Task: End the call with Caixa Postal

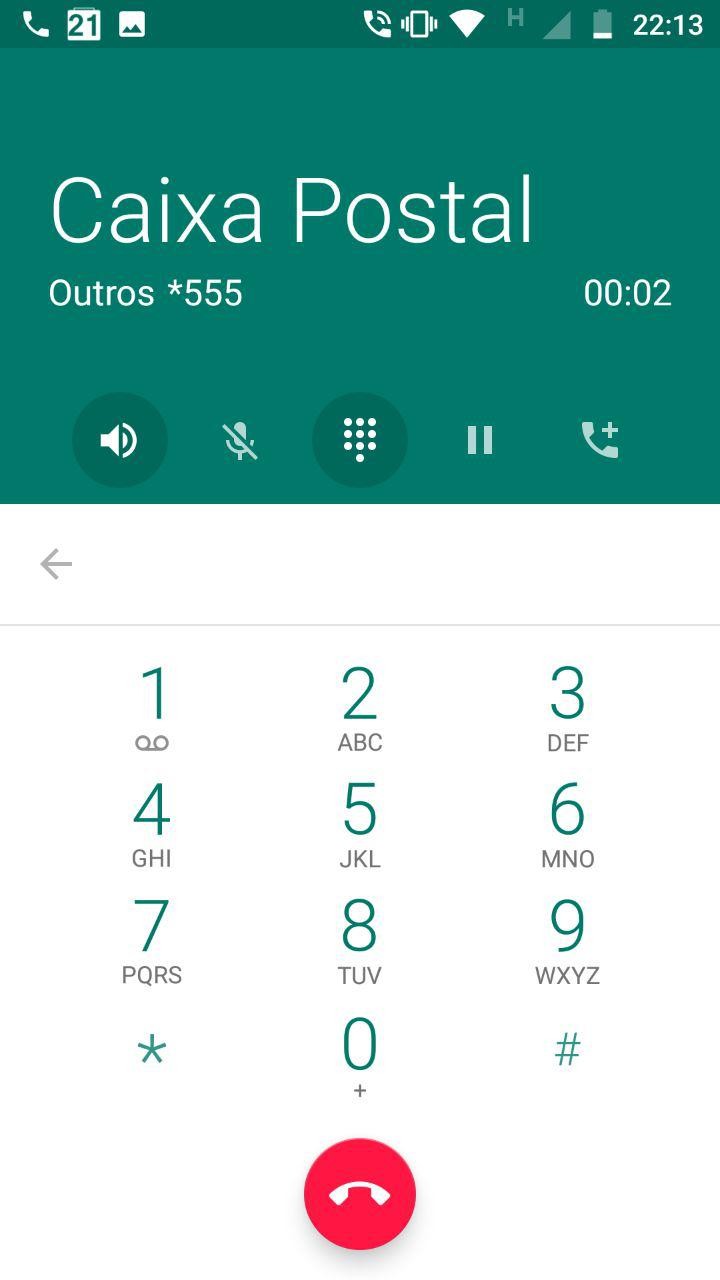Action: pyautogui.click(x=360, y=1194)
